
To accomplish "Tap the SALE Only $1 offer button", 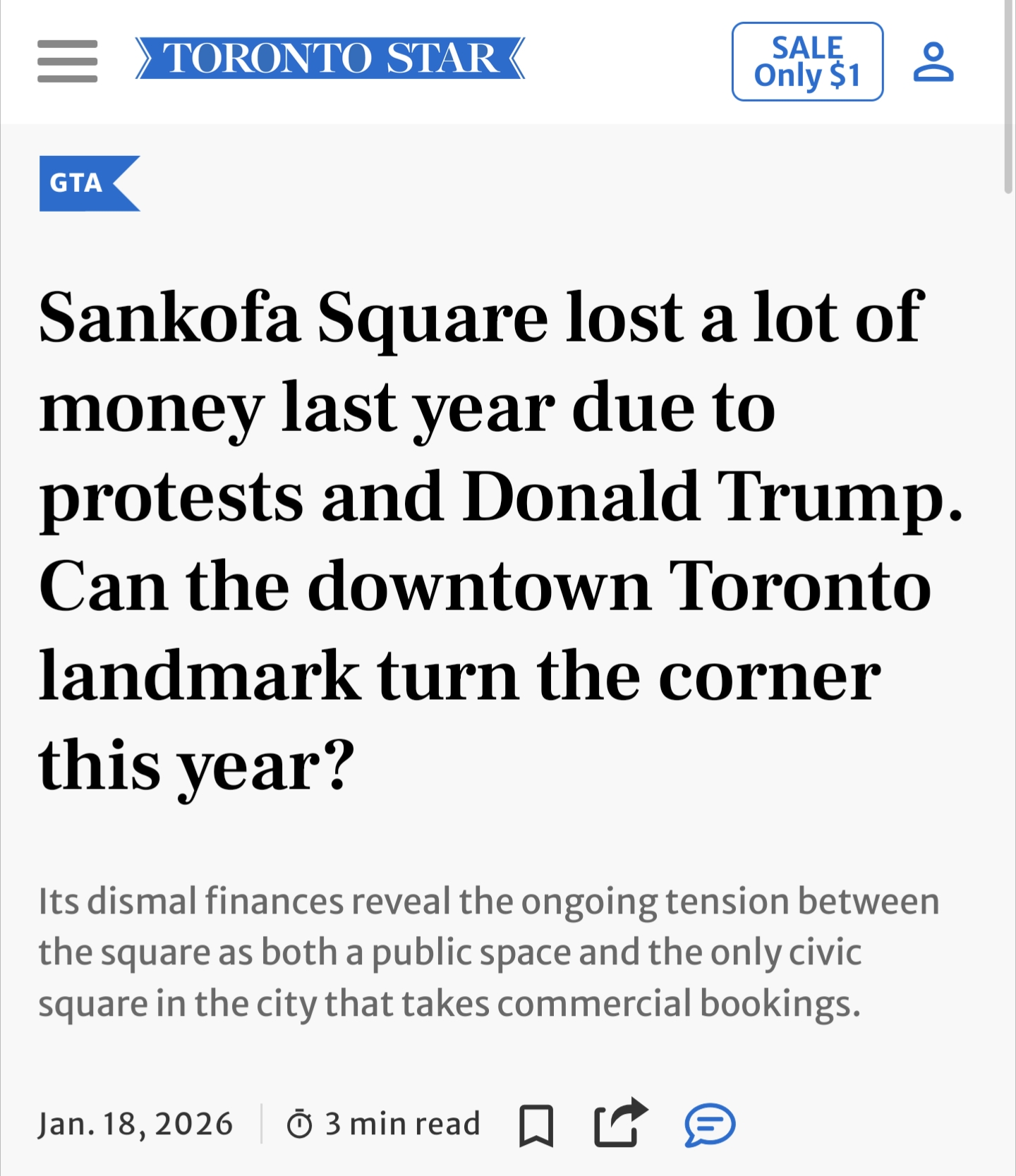I will pyautogui.click(x=807, y=62).
